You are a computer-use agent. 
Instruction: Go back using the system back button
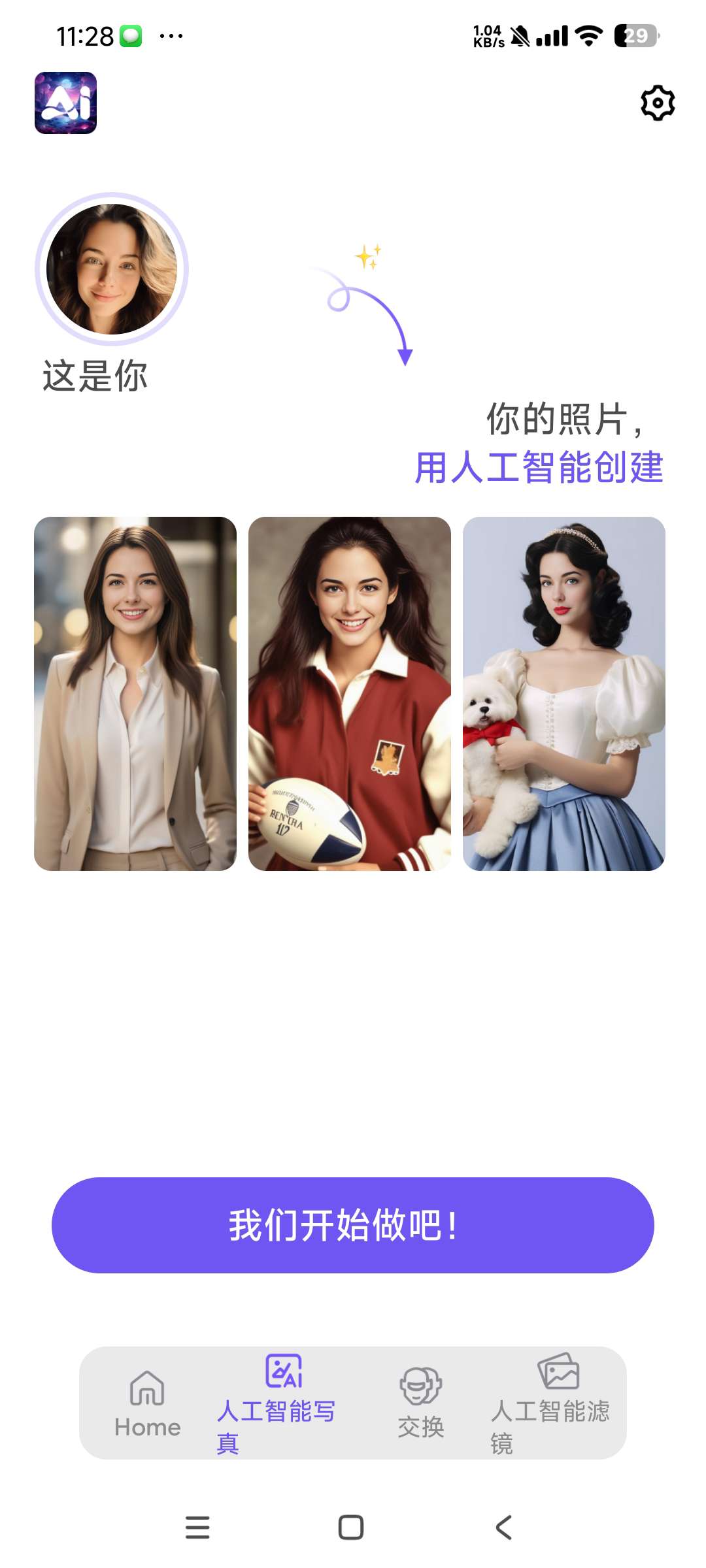click(x=503, y=1527)
